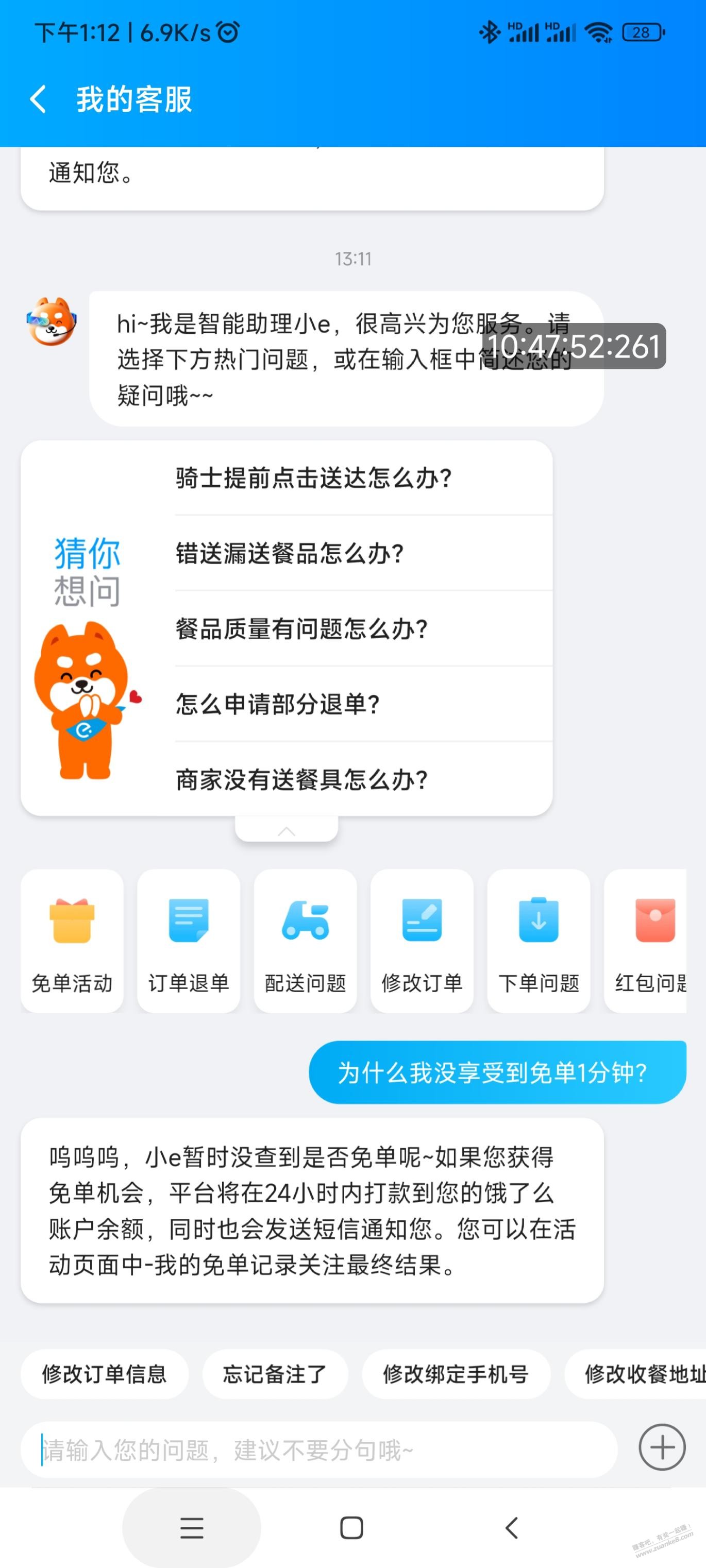This screenshot has height=1568, width=706.
Task: Collapse the suggested questions card
Action: click(287, 830)
